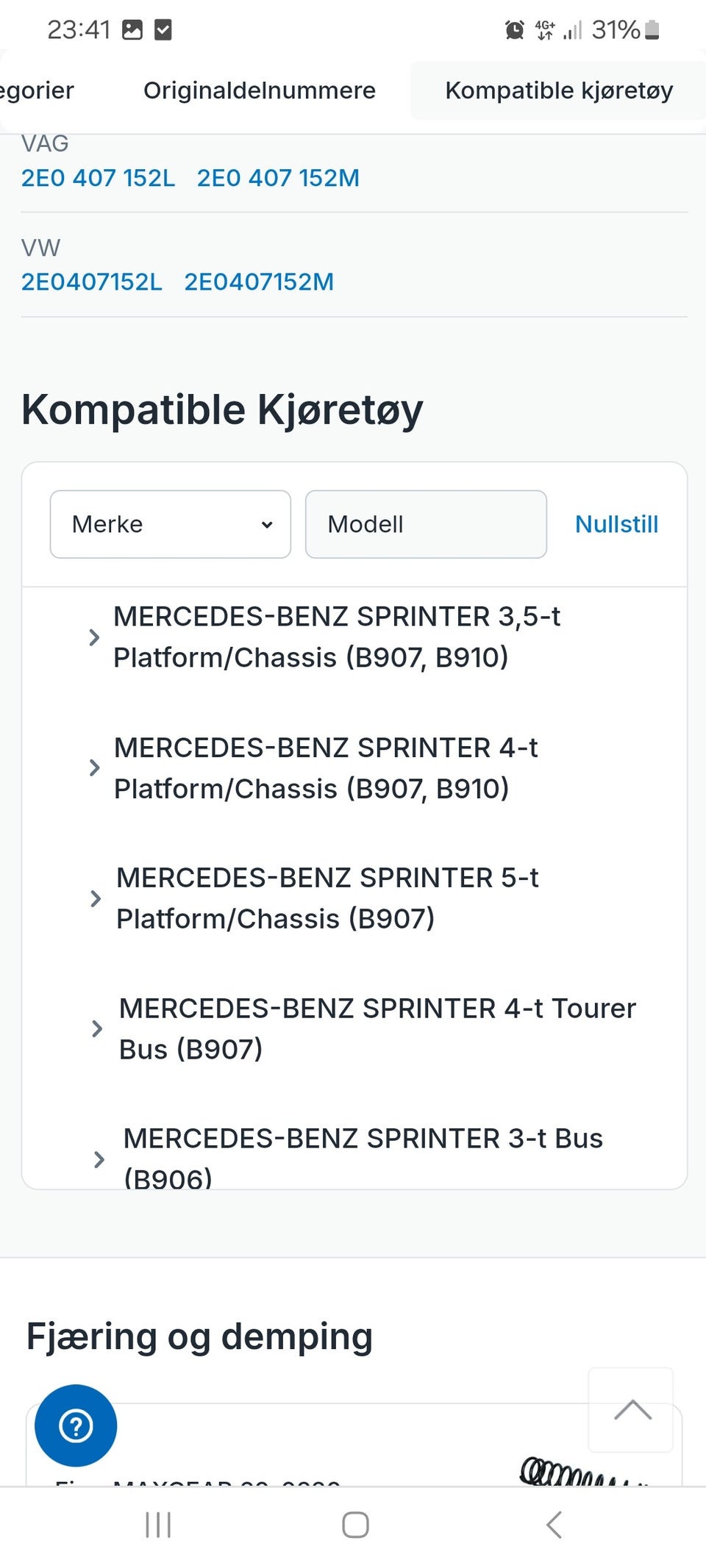Select the Kompatible kjøretøy tab
The image size is (706, 1568).
pos(559,90)
